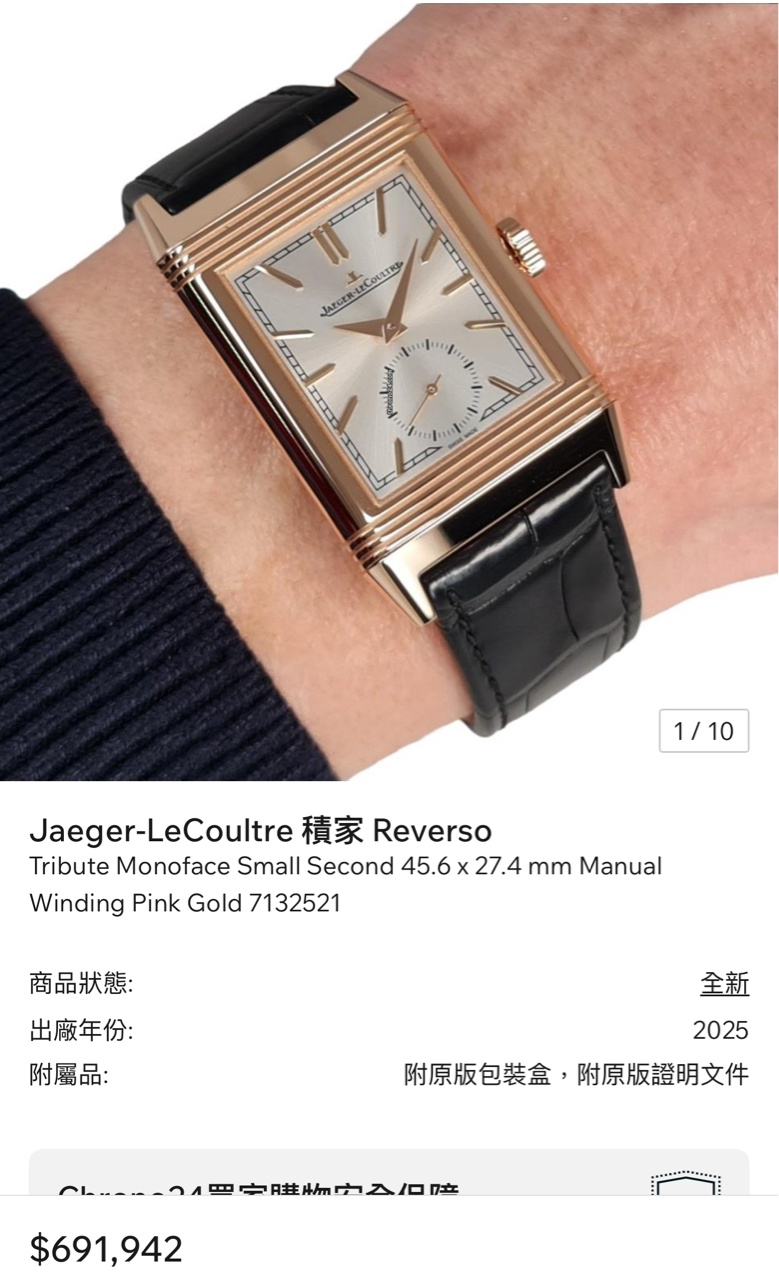Open the Chrono24 buyer protection card

pyautogui.click(x=388, y=1176)
